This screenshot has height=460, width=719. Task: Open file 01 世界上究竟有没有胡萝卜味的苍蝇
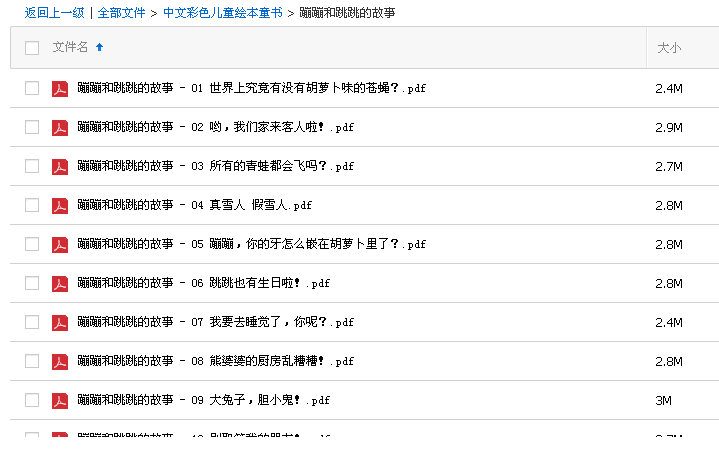tap(251, 88)
